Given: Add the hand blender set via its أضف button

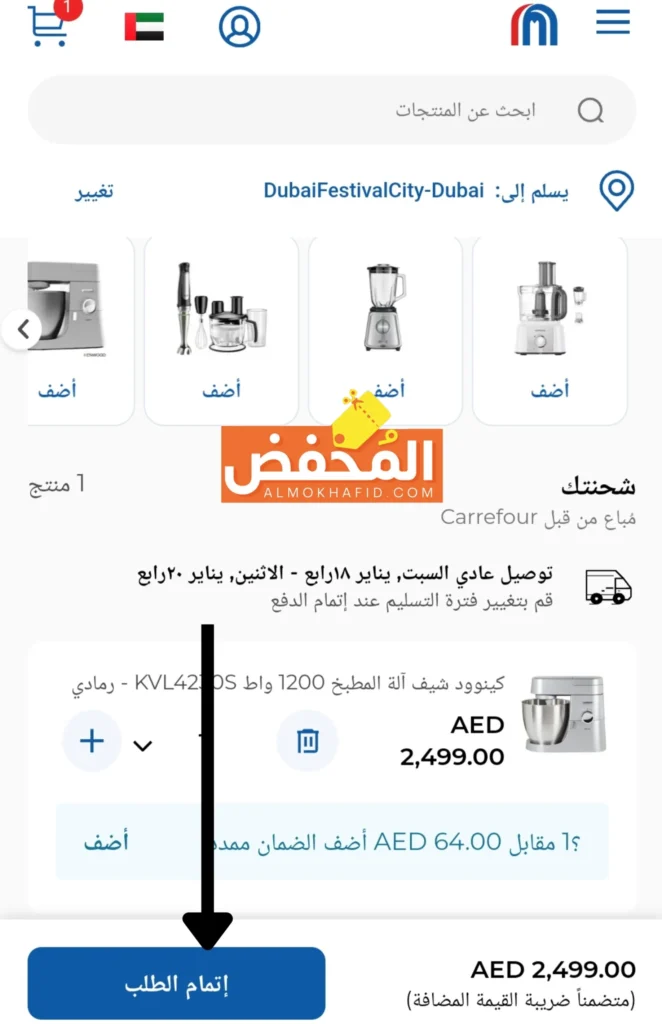Looking at the screenshot, I should point(222,391).
